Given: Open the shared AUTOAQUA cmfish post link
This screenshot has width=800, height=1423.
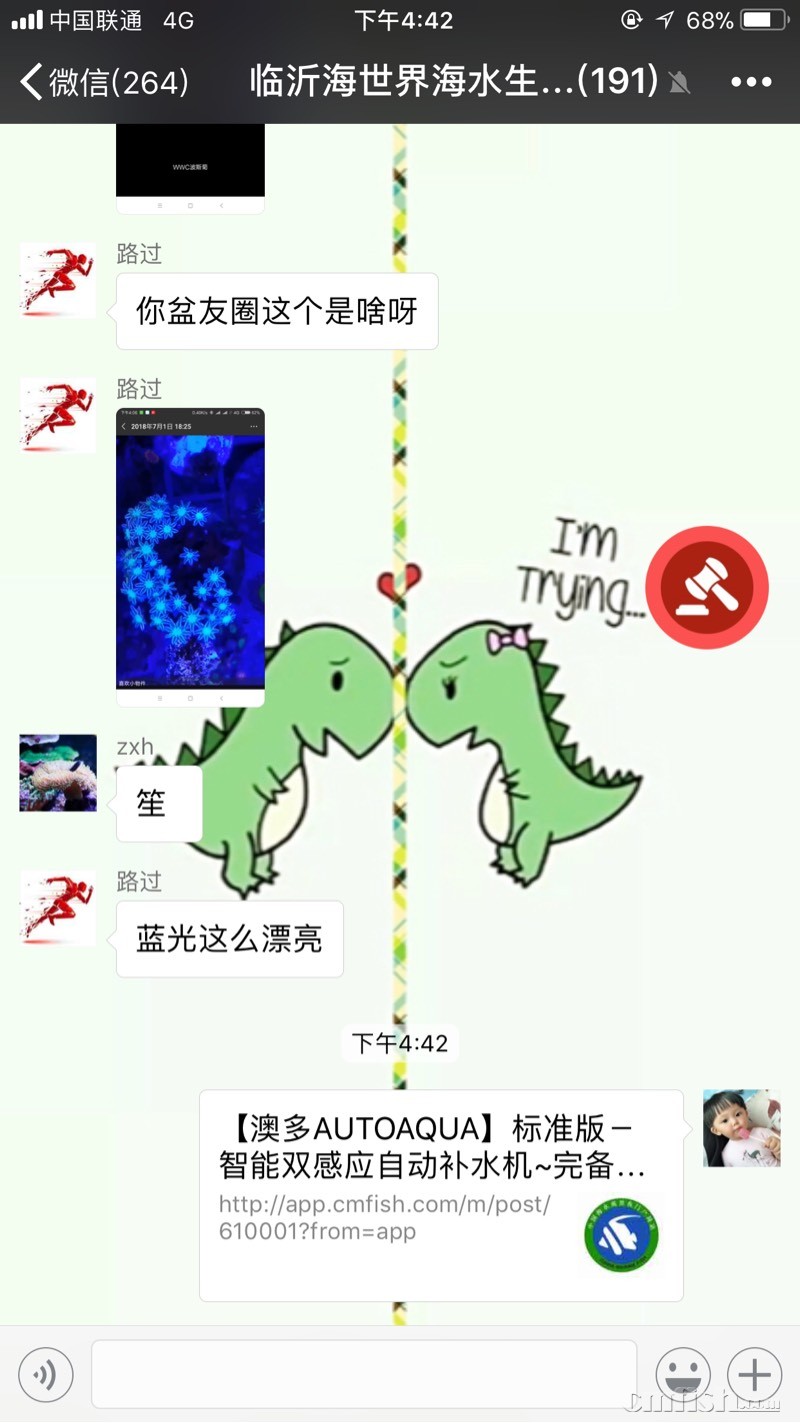Looking at the screenshot, I should click(x=441, y=1194).
